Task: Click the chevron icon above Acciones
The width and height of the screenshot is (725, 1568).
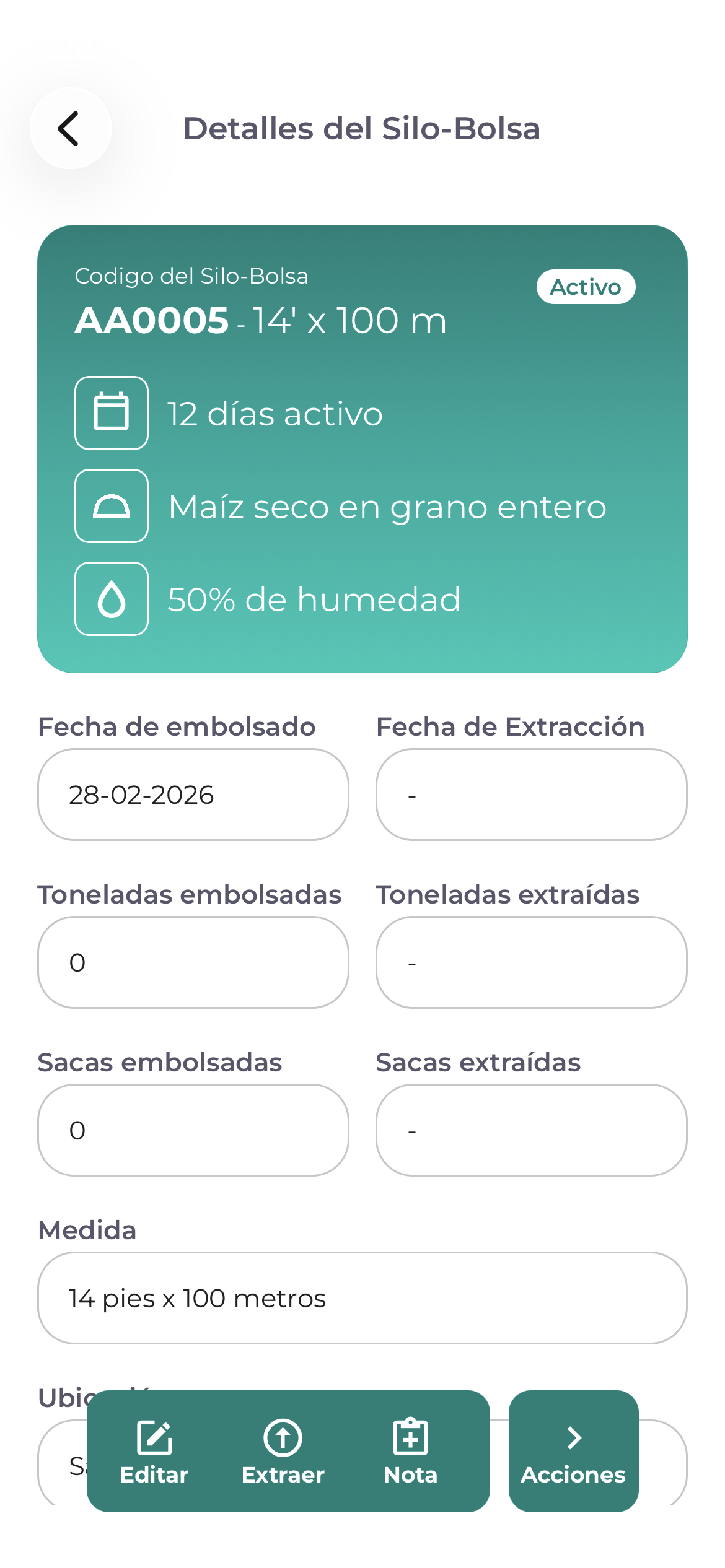Action: coord(573,1439)
